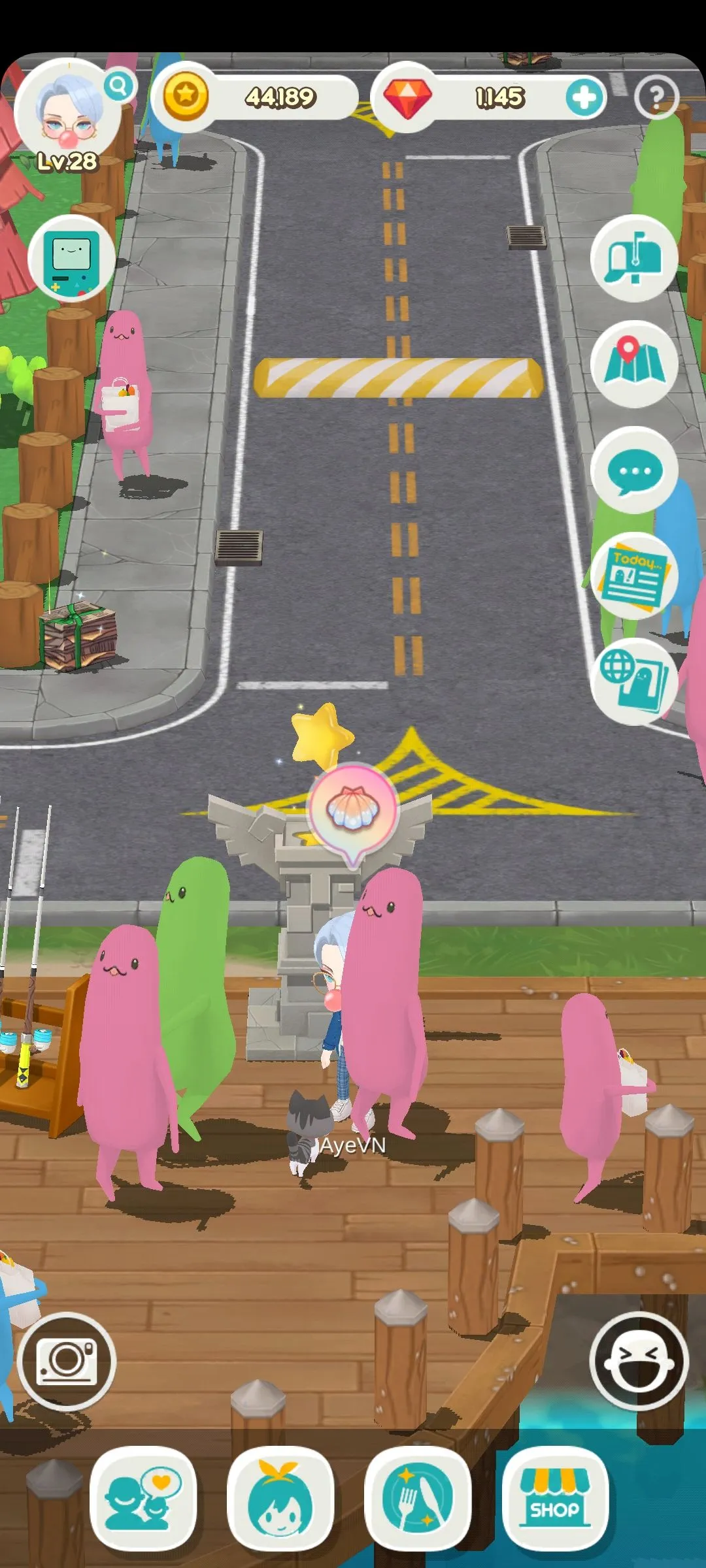Open the character customization menu
The width and height of the screenshot is (706, 1568).
tap(280, 1498)
